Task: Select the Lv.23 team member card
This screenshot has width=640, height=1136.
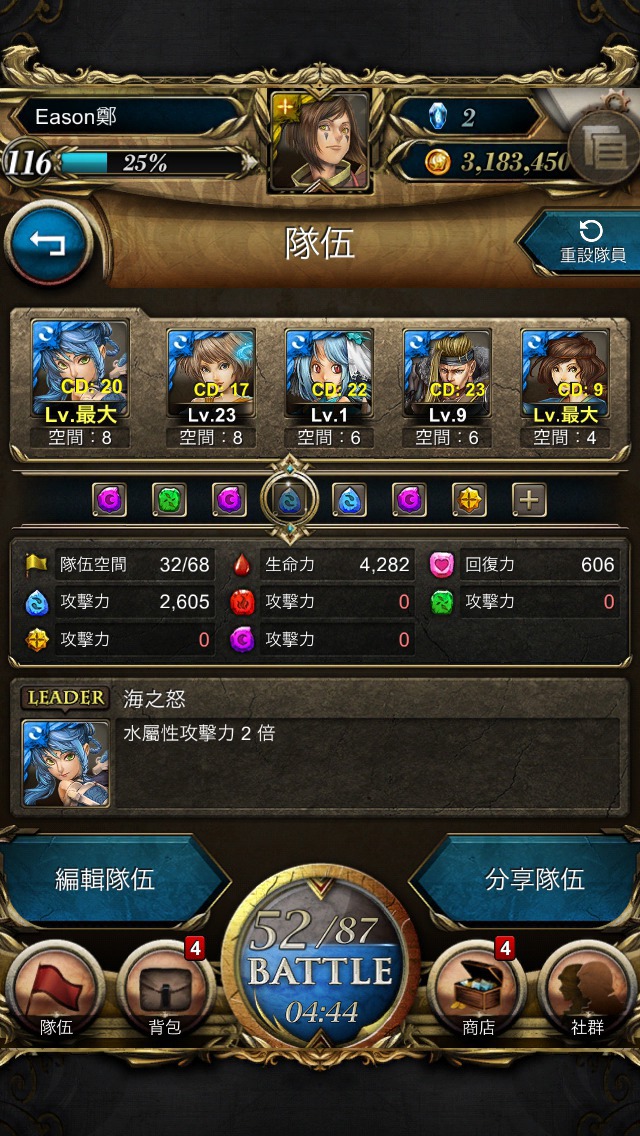Action: (211, 388)
